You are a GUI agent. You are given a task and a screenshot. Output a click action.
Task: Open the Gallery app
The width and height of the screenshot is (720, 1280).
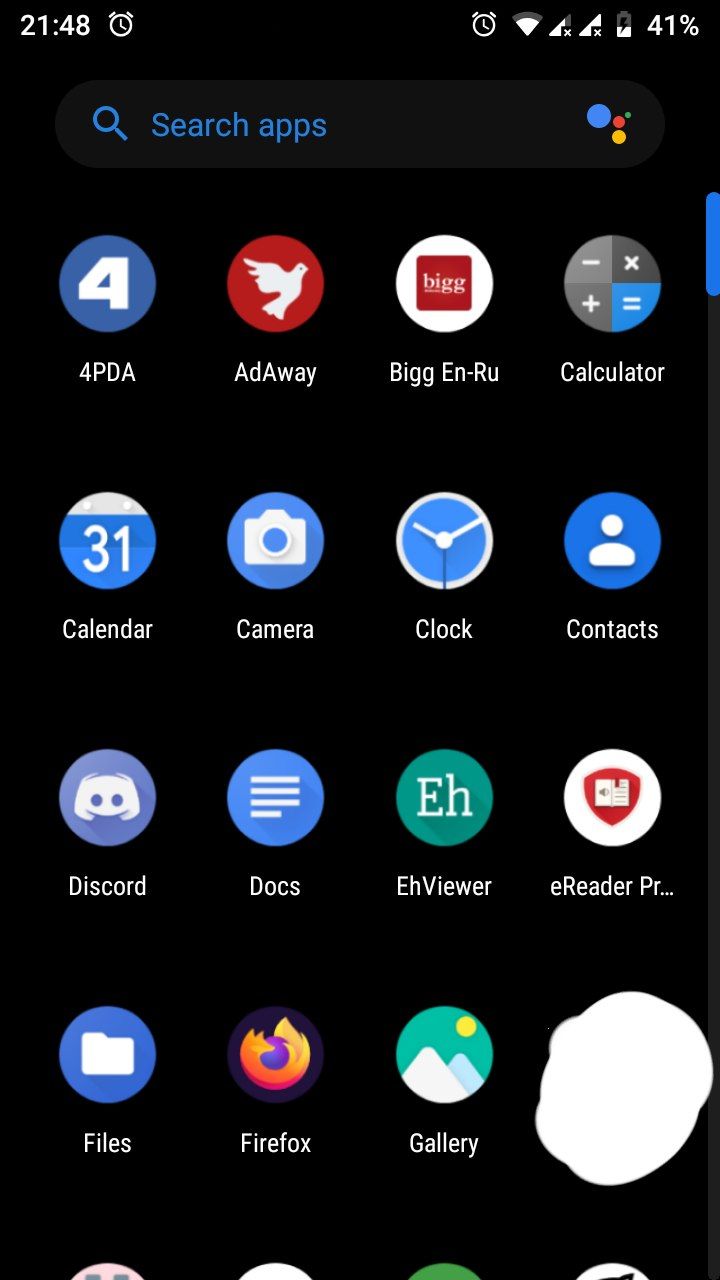[x=444, y=1055]
